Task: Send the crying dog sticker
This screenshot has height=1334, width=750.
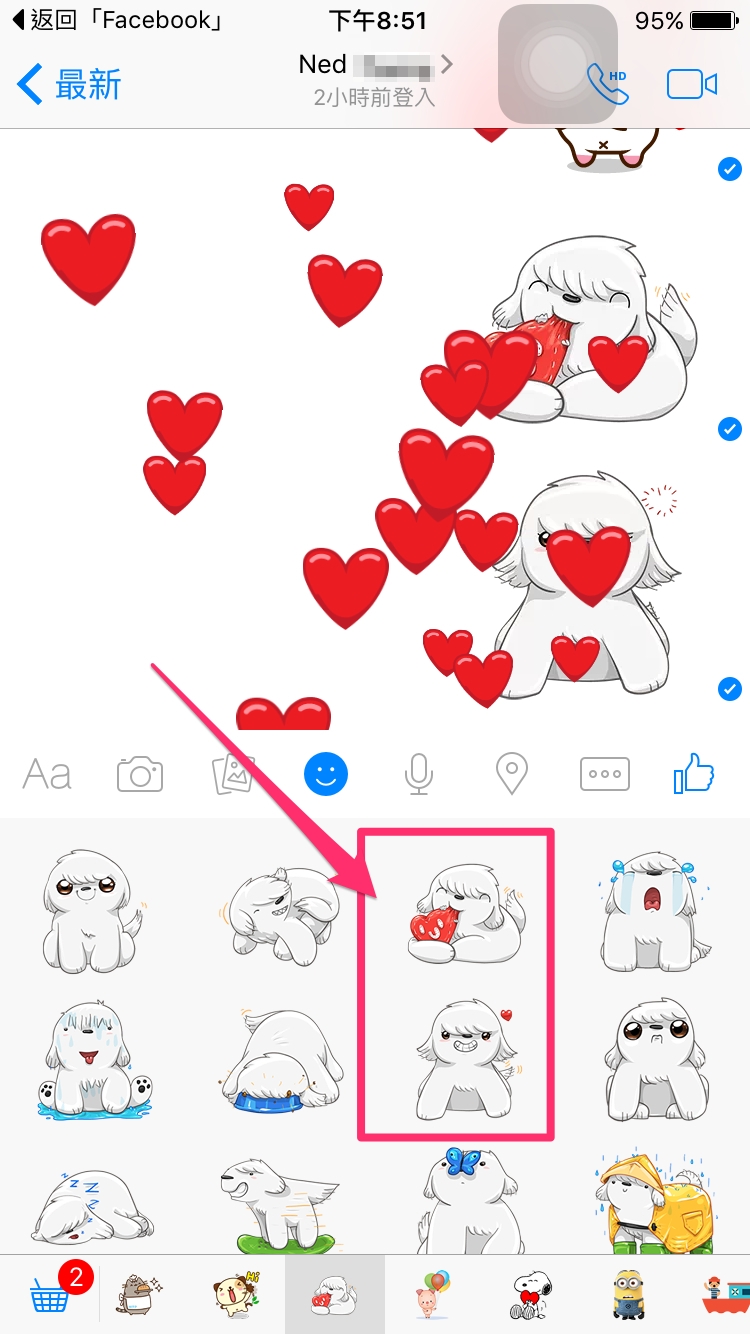Action: 654,910
